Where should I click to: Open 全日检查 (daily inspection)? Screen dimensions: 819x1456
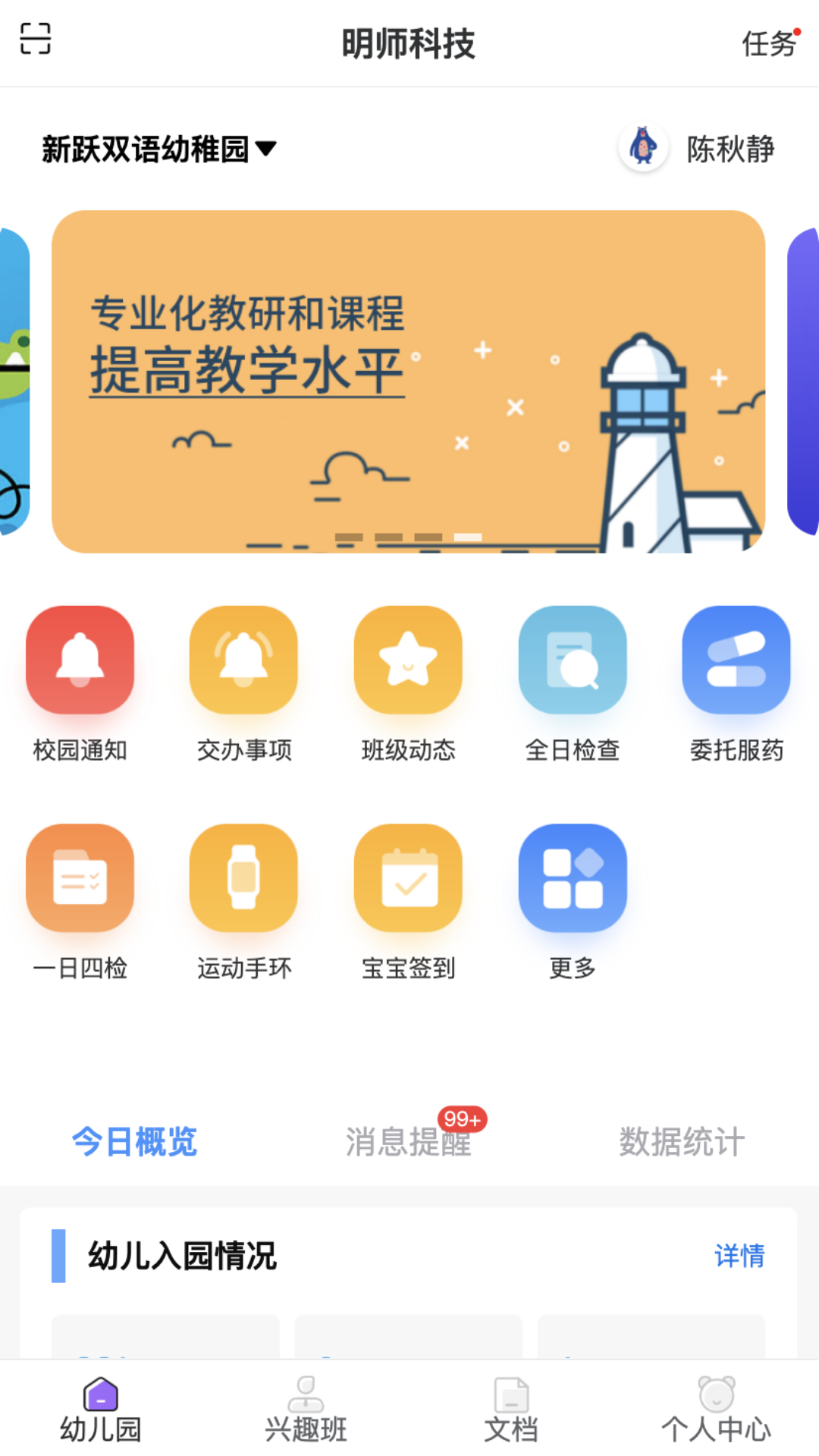click(x=573, y=686)
